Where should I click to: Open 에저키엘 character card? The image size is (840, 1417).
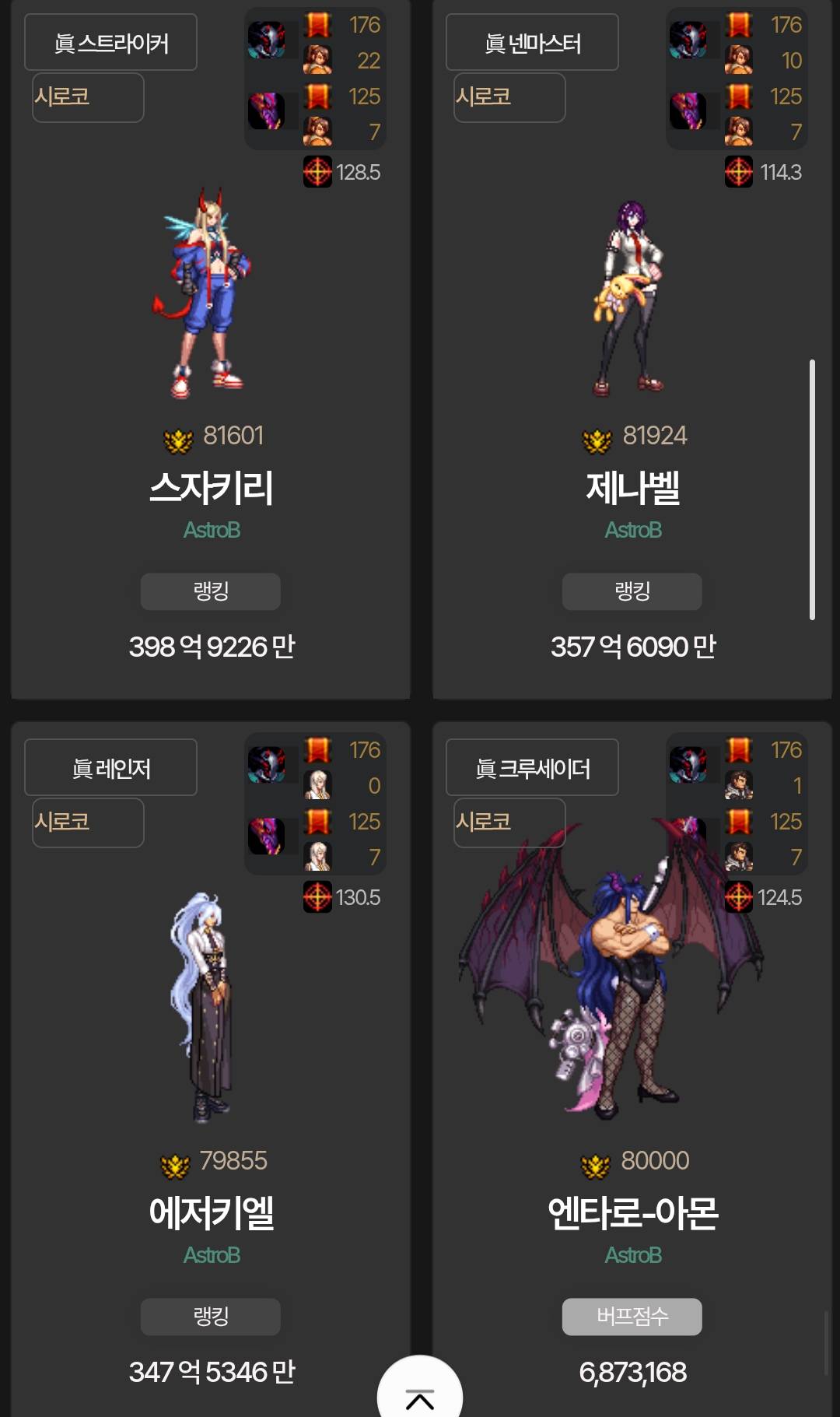(x=211, y=1212)
